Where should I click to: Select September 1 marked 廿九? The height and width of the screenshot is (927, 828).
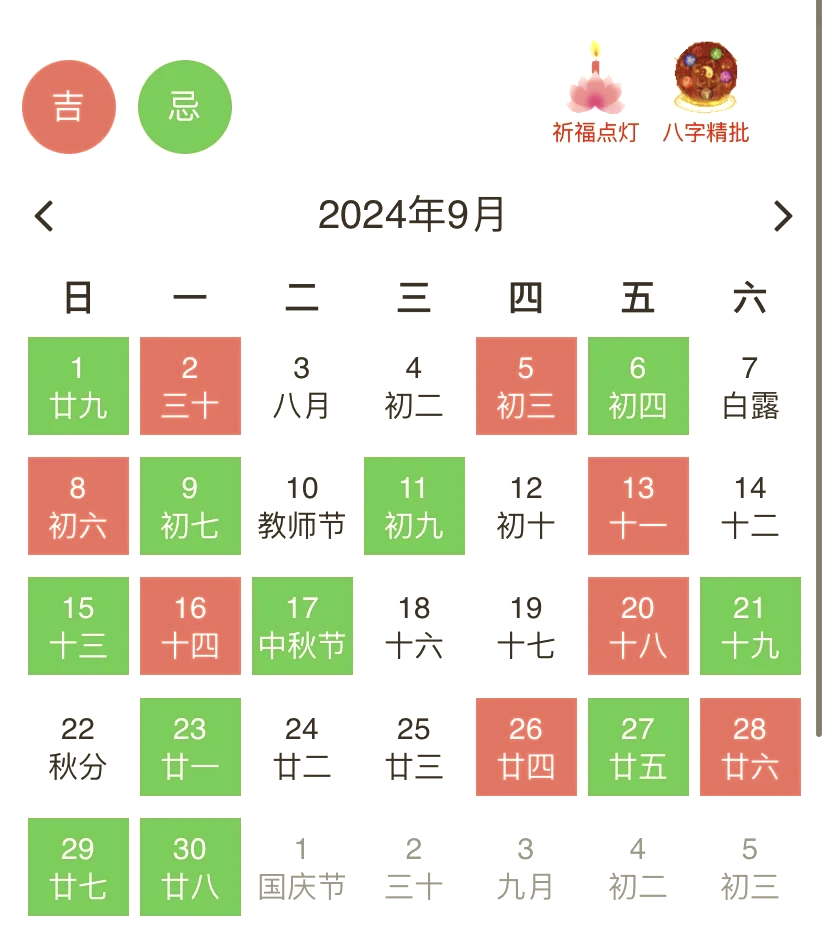78,386
